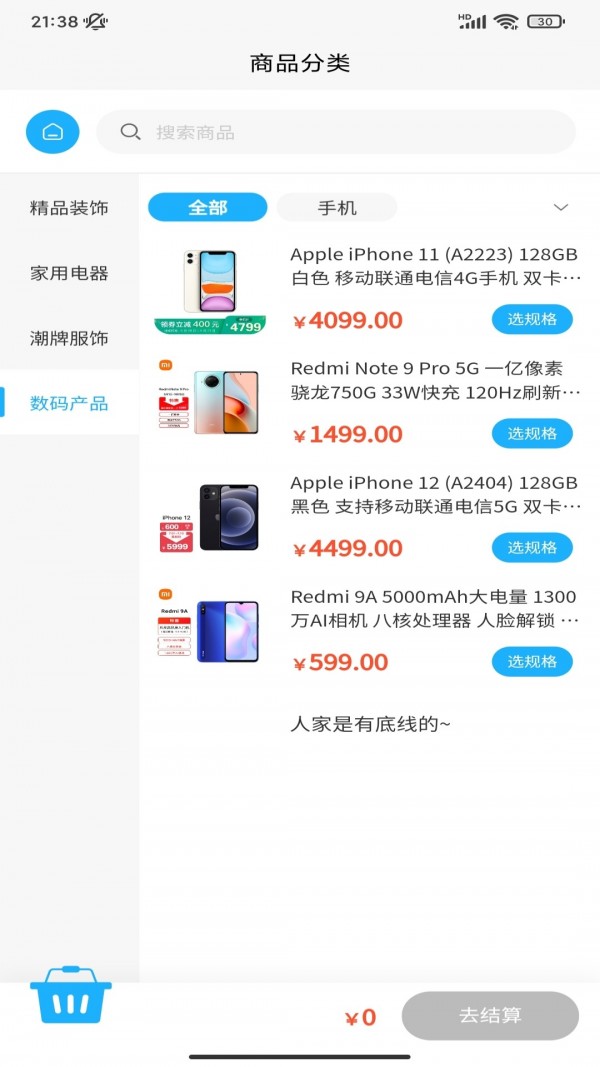600x1067 pixels.
Task: Tap the blue home icon button
Action: 53,132
